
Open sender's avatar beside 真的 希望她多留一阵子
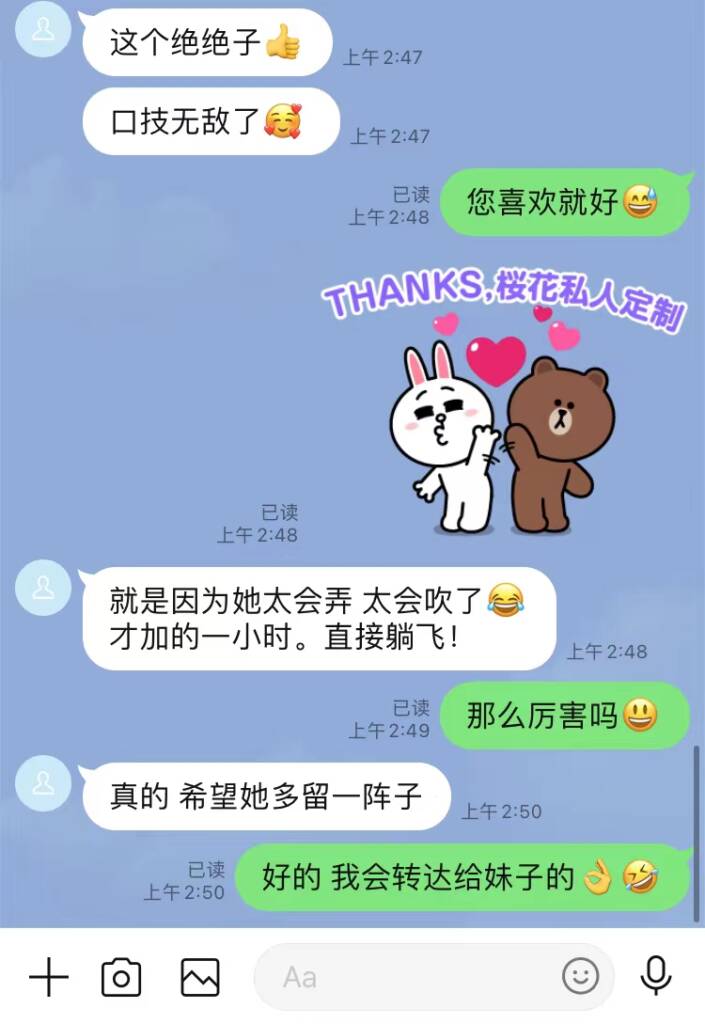[x=44, y=782]
